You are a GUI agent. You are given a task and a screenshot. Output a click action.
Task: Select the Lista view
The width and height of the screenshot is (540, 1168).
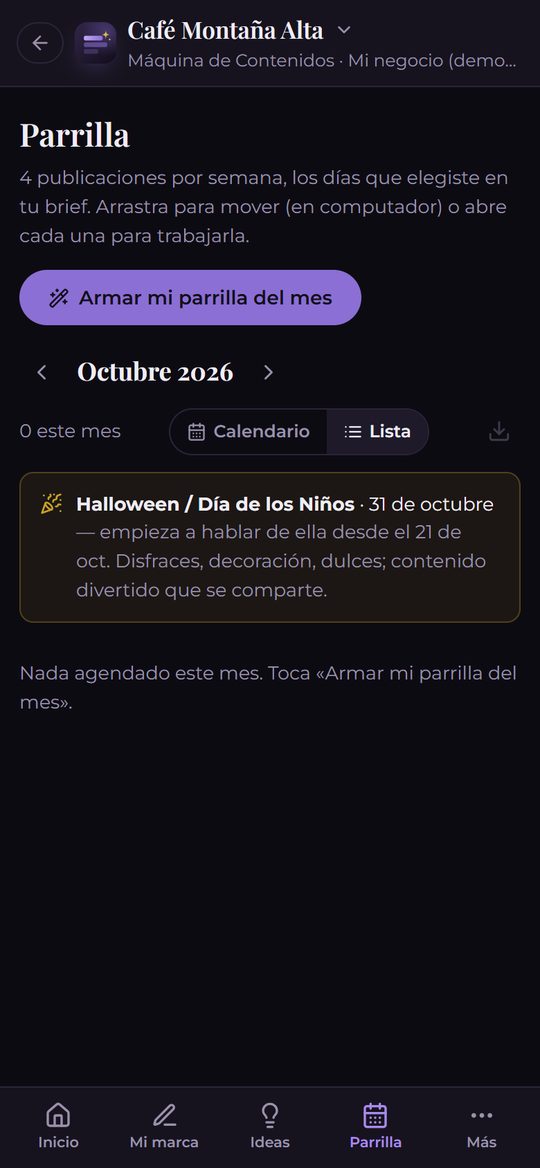(378, 432)
